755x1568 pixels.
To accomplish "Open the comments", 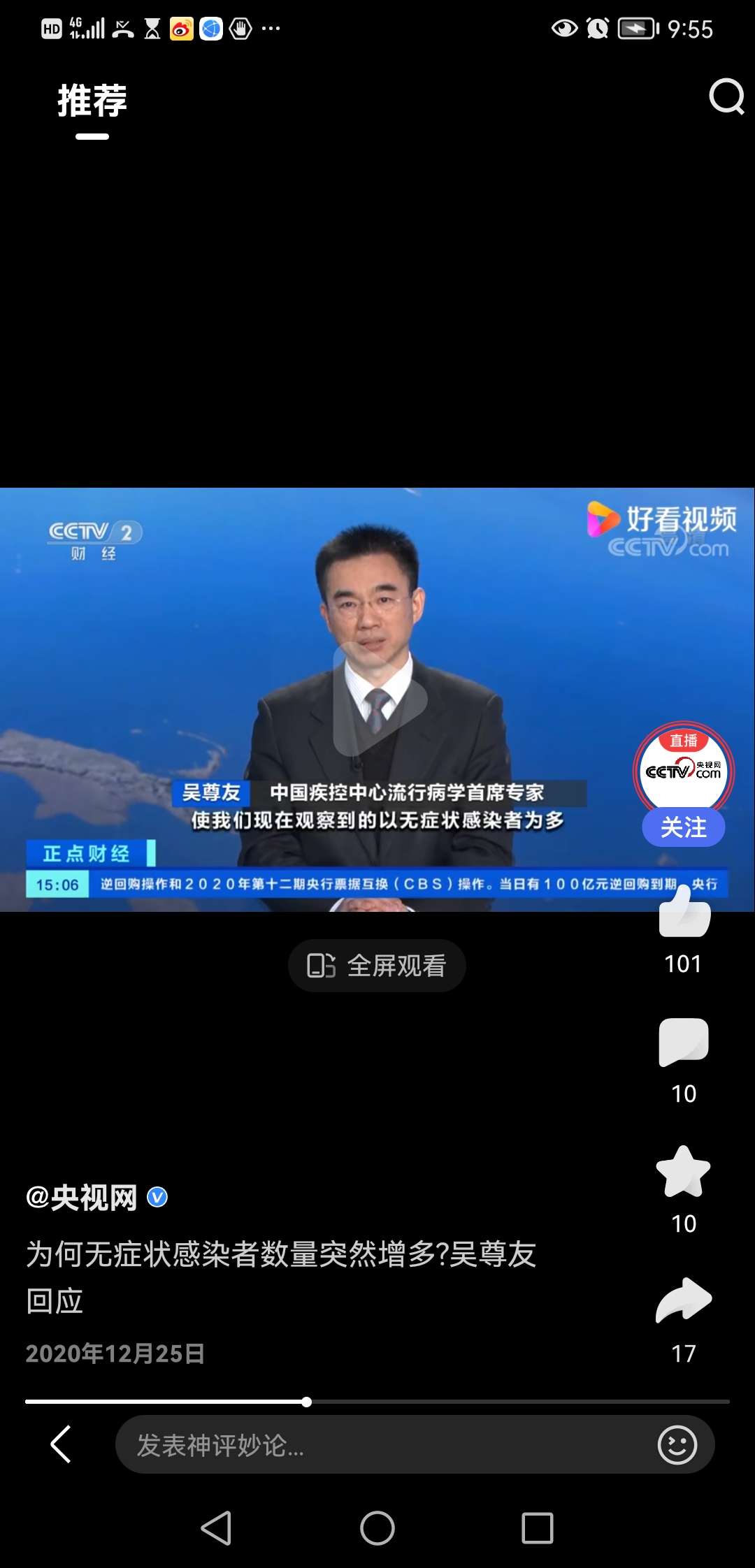I will 684,1043.
